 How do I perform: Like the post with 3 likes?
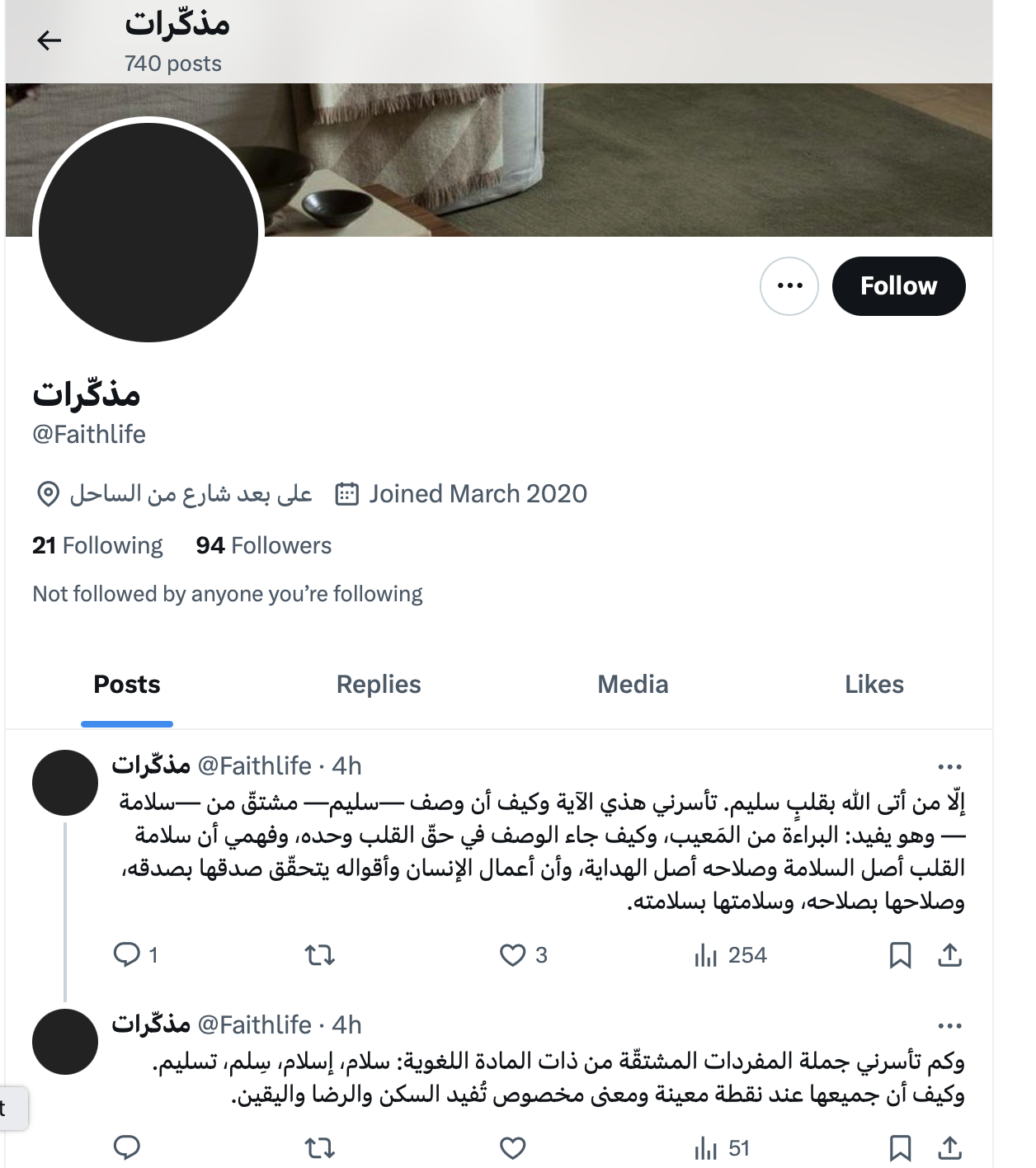click(x=513, y=955)
